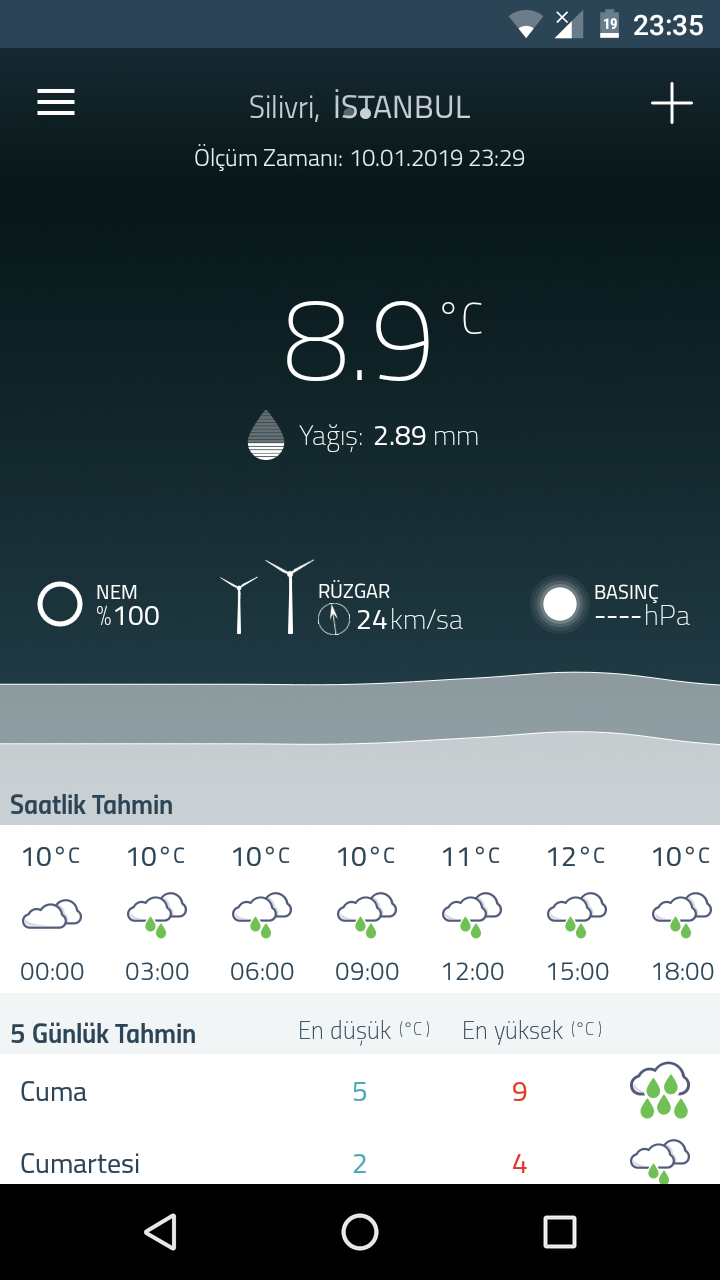
Task: Open the hamburger drawer menu
Action: [x=56, y=103]
